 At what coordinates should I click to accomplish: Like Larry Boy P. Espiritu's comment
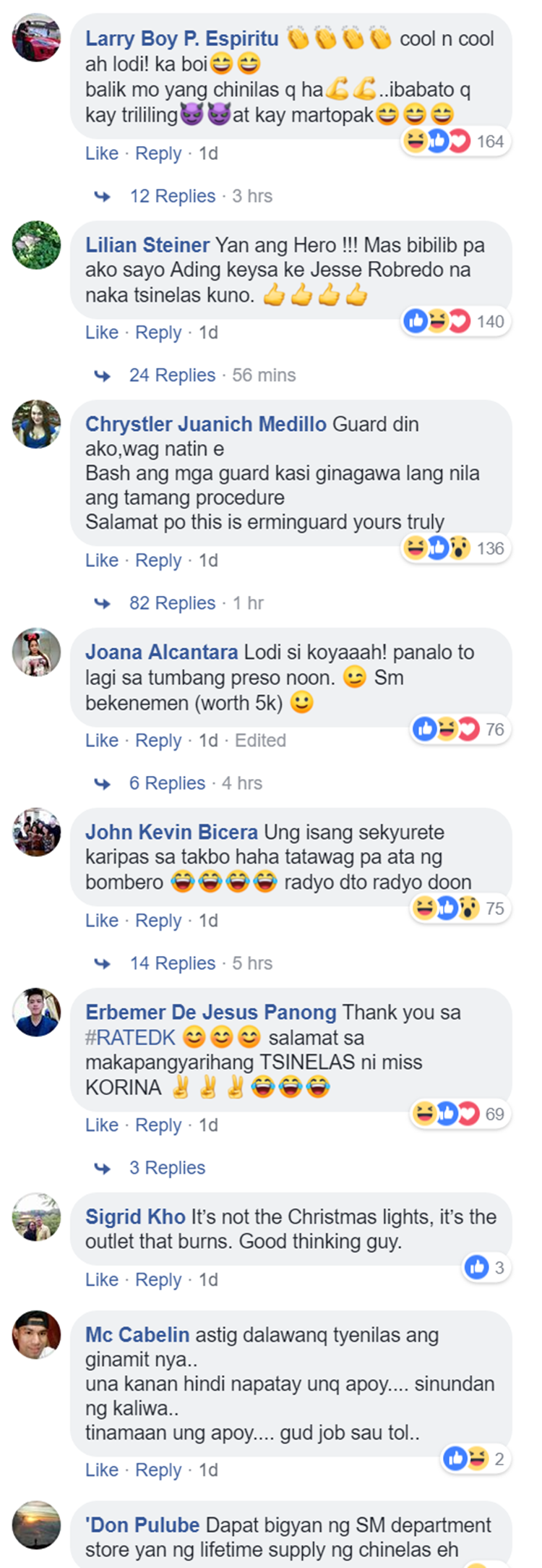(101, 153)
